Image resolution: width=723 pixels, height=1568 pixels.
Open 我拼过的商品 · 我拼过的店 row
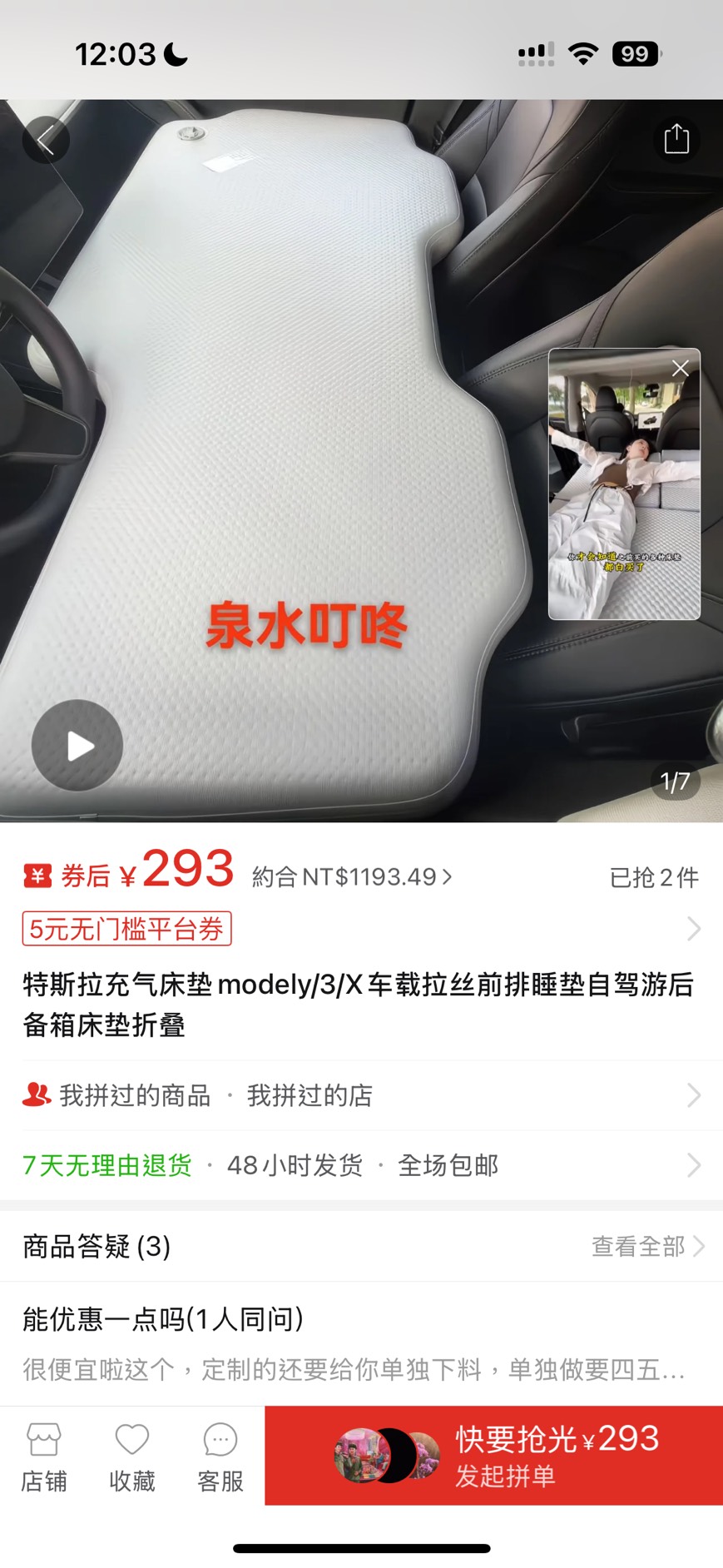pyautogui.click(x=361, y=1095)
